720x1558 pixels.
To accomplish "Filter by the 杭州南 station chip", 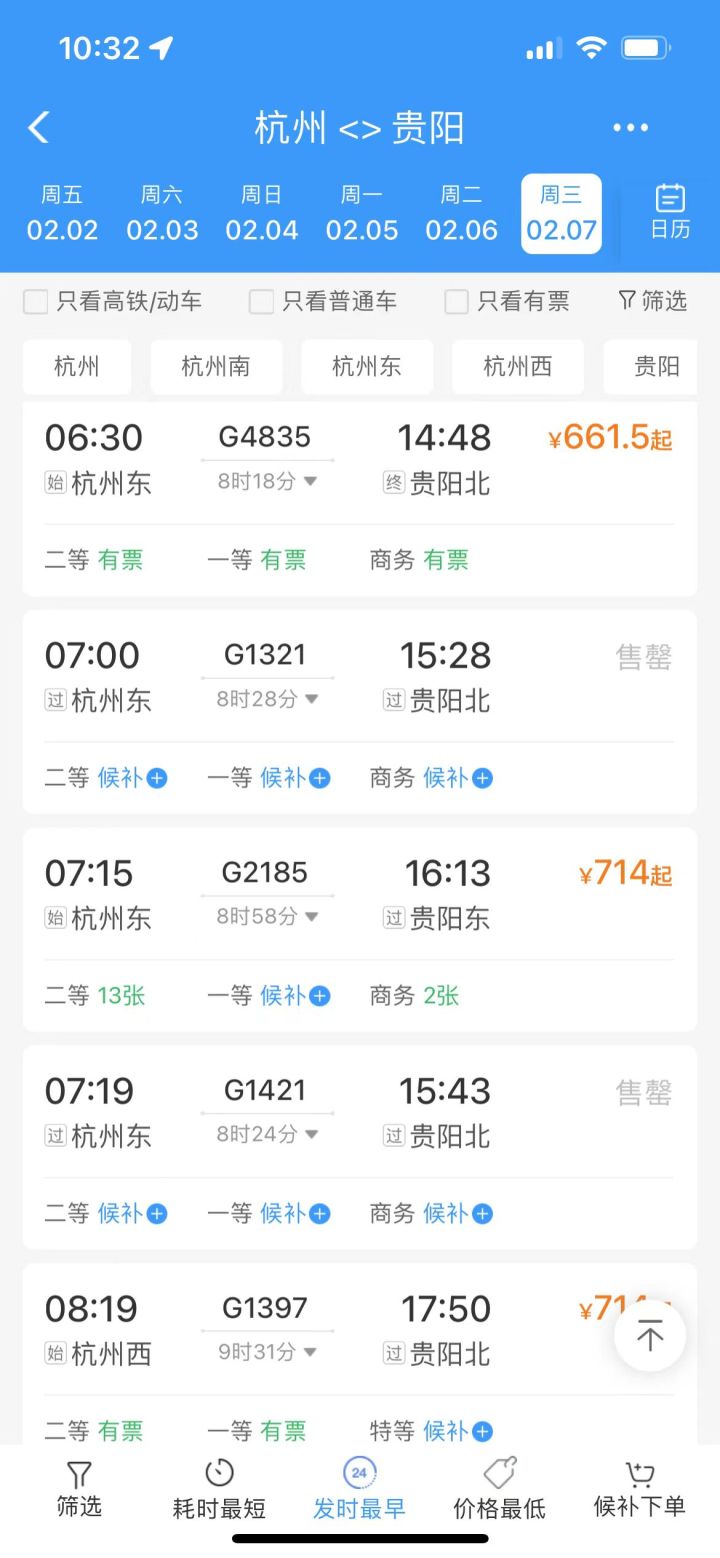I will tap(216, 367).
